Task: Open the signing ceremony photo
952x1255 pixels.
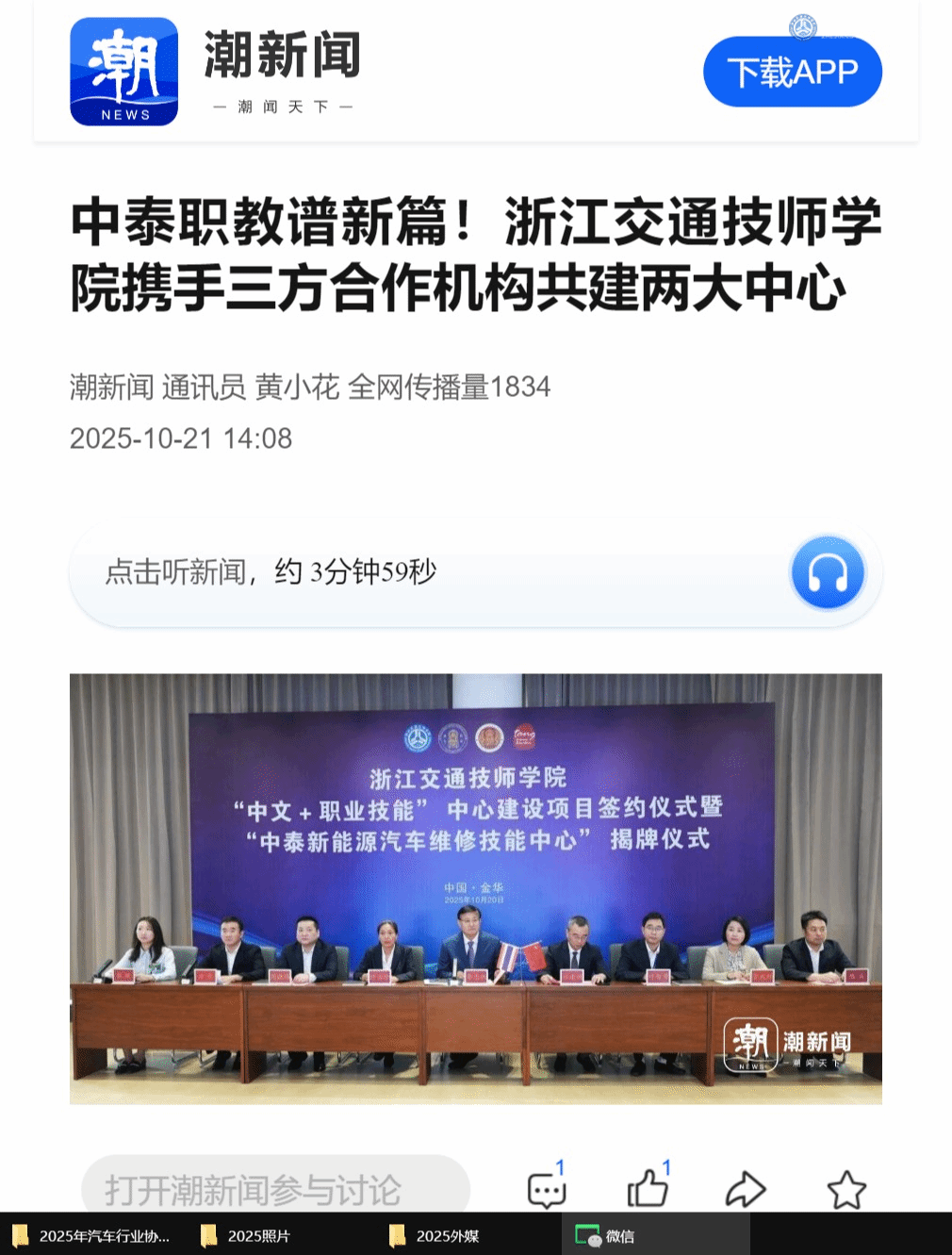Action: click(x=475, y=888)
